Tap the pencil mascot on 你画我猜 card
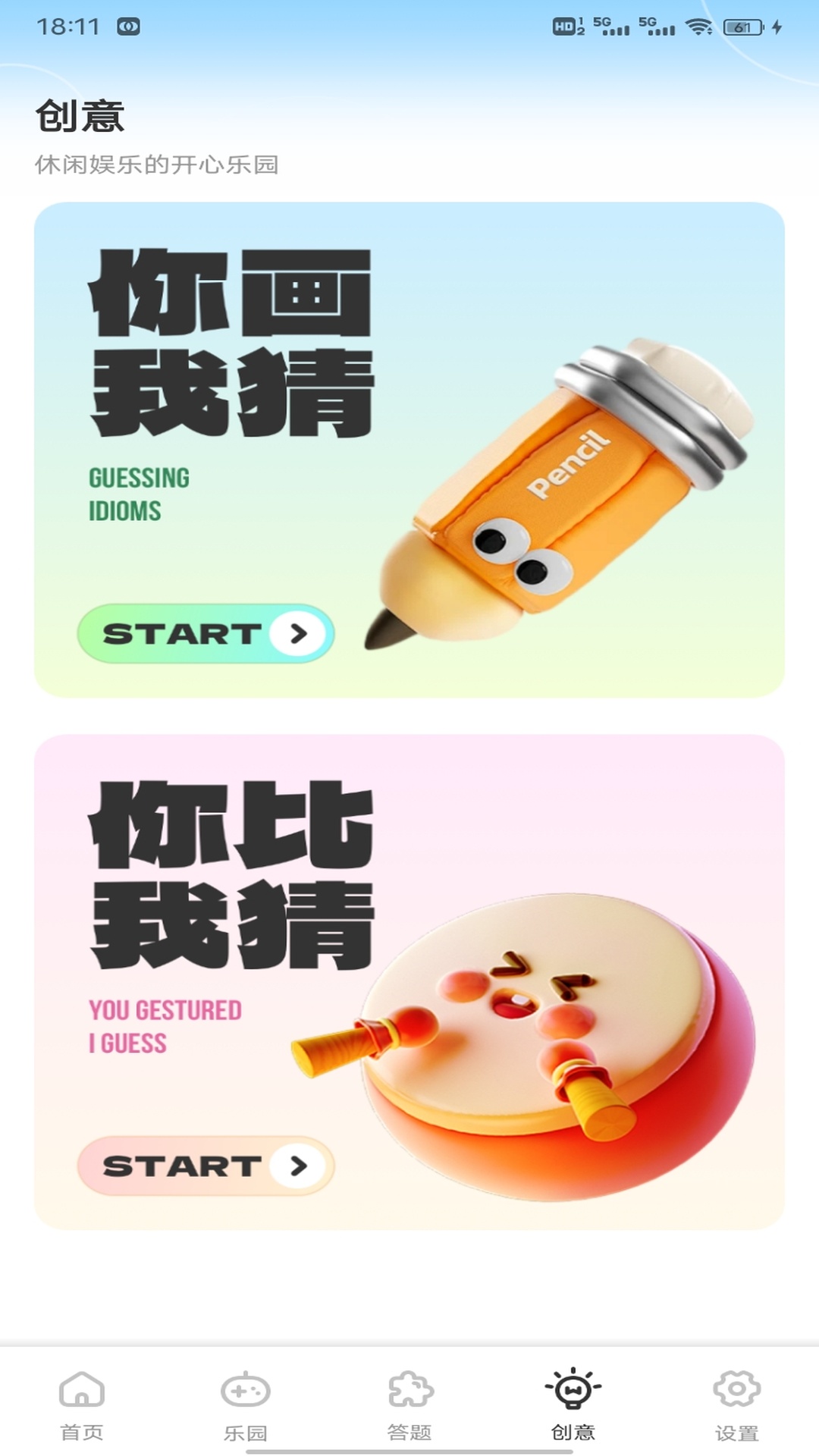This screenshot has width=819, height=1456. click(x=569, y=485)
